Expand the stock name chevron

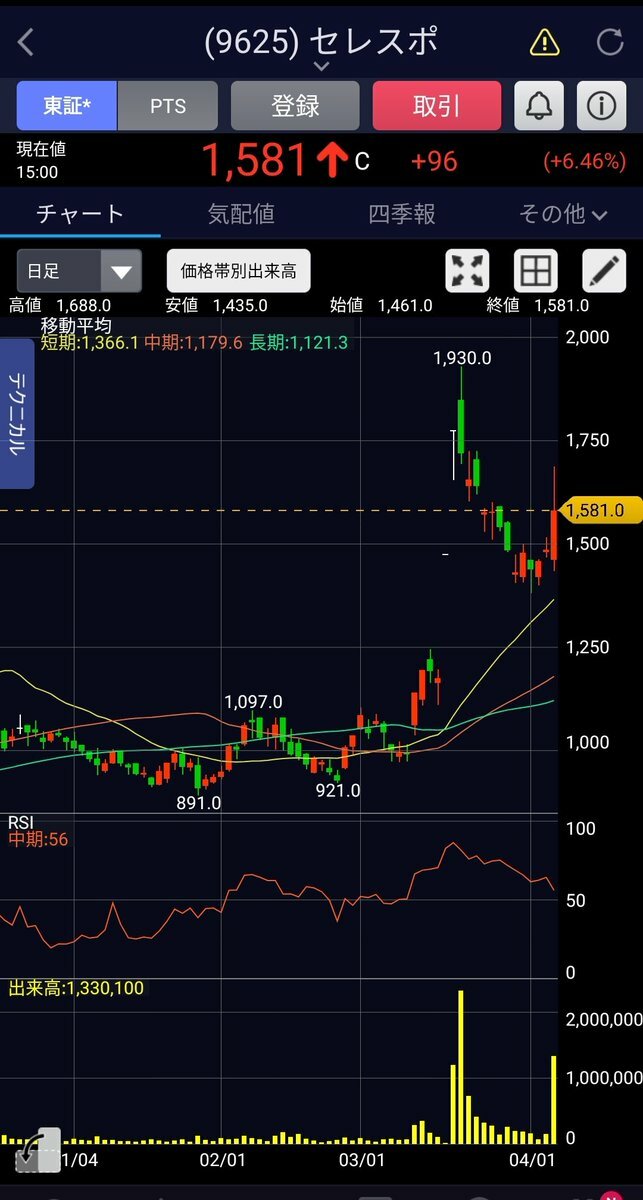tap(321, 67)
